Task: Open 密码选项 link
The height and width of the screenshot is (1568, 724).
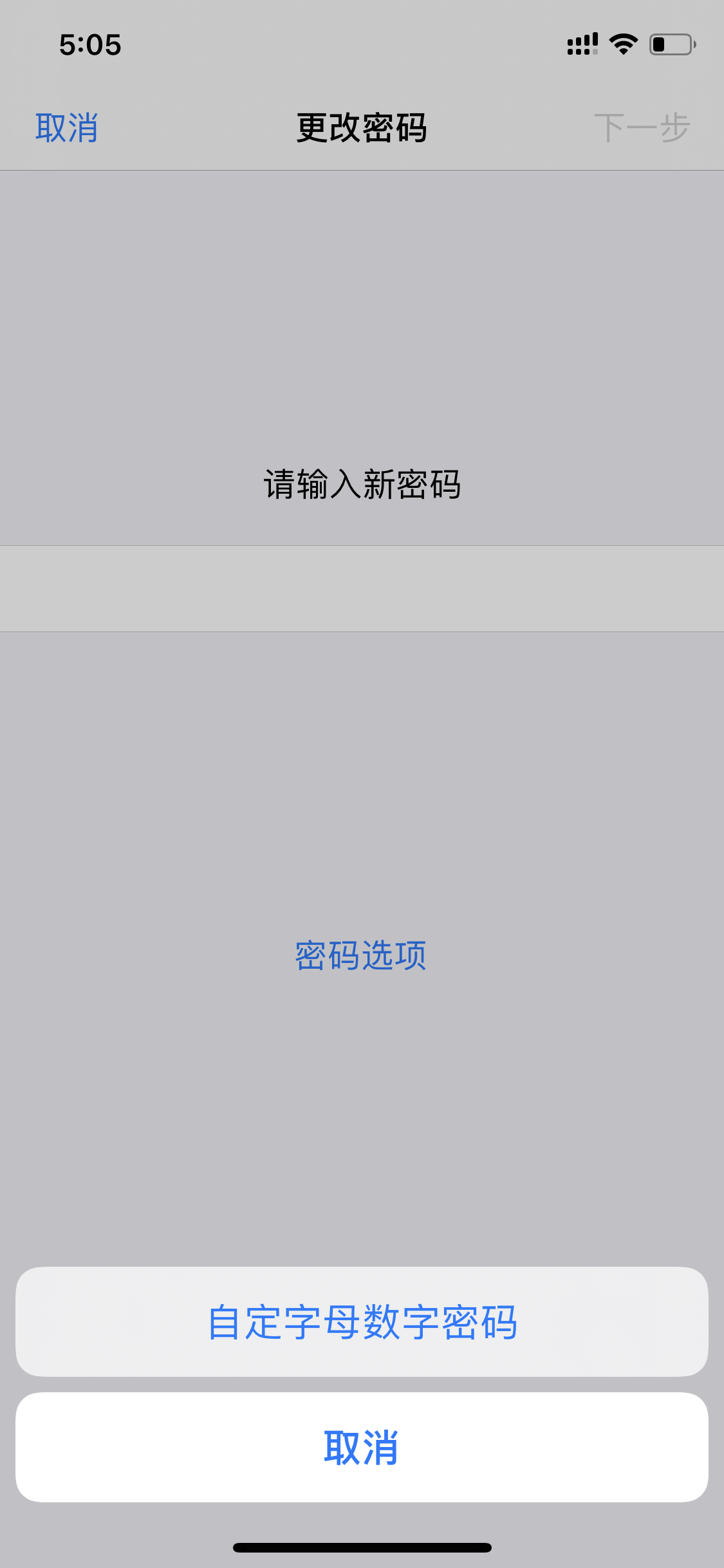Action: 361,955
